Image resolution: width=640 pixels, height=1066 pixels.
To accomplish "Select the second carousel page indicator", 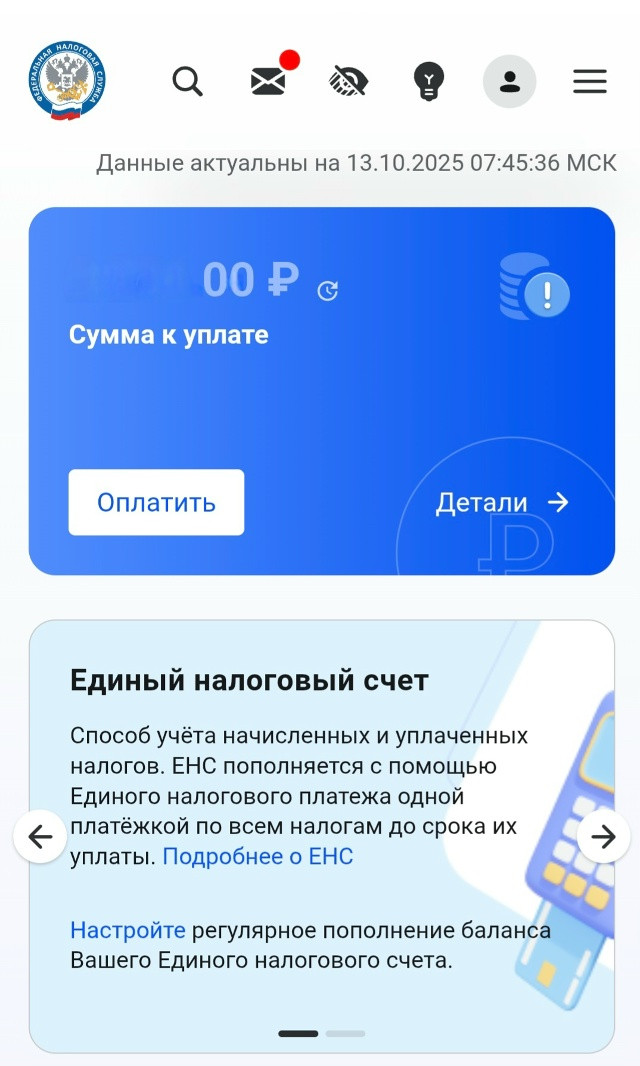I will [x=346, y=1033].
